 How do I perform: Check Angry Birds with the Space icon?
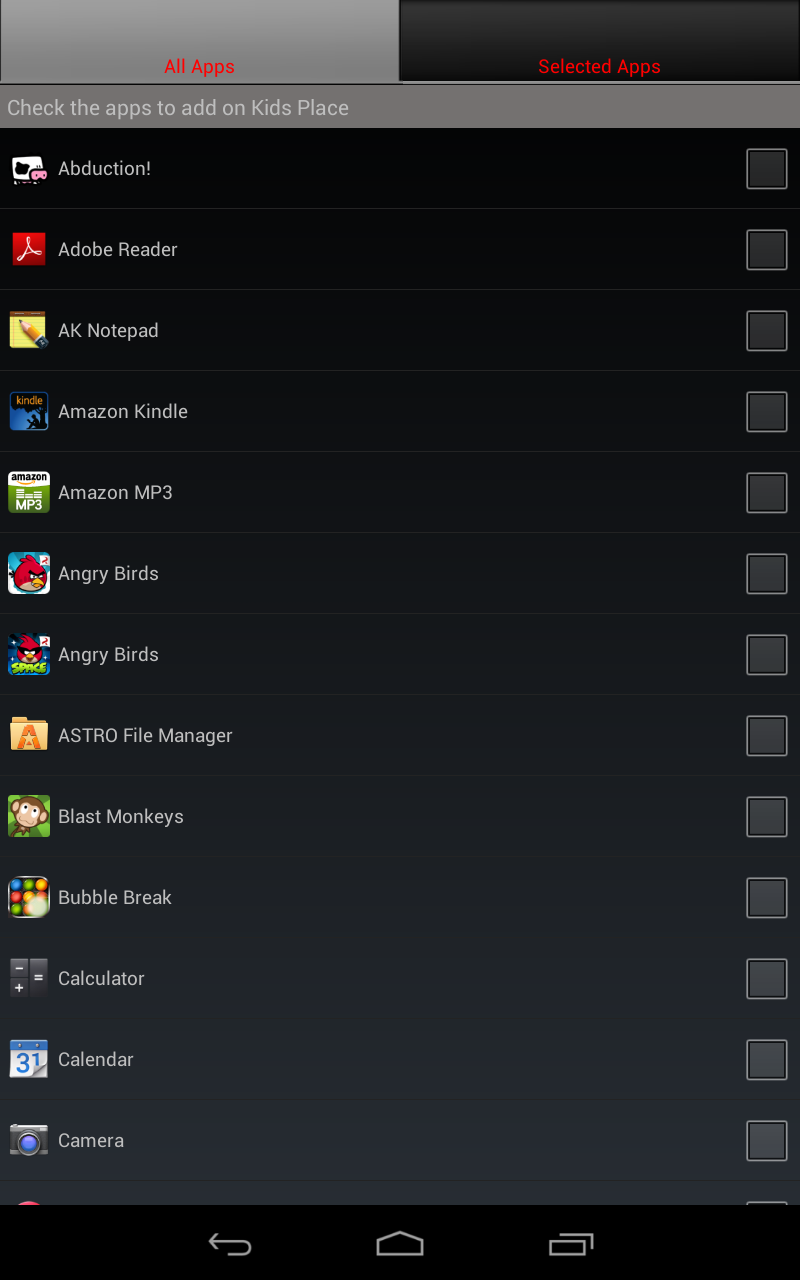766,655
